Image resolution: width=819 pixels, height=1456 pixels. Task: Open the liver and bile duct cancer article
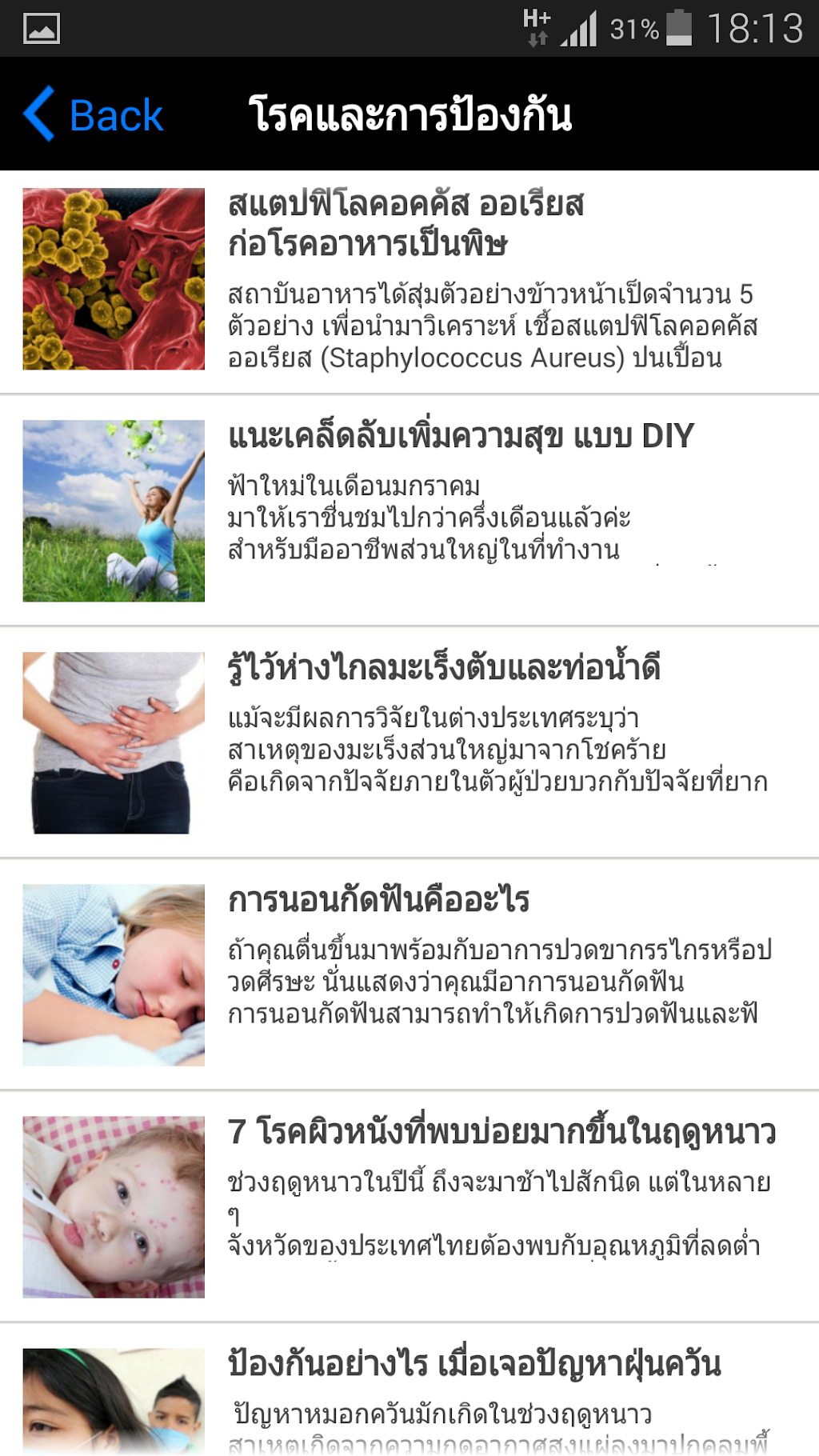click(x=408, y=742)
